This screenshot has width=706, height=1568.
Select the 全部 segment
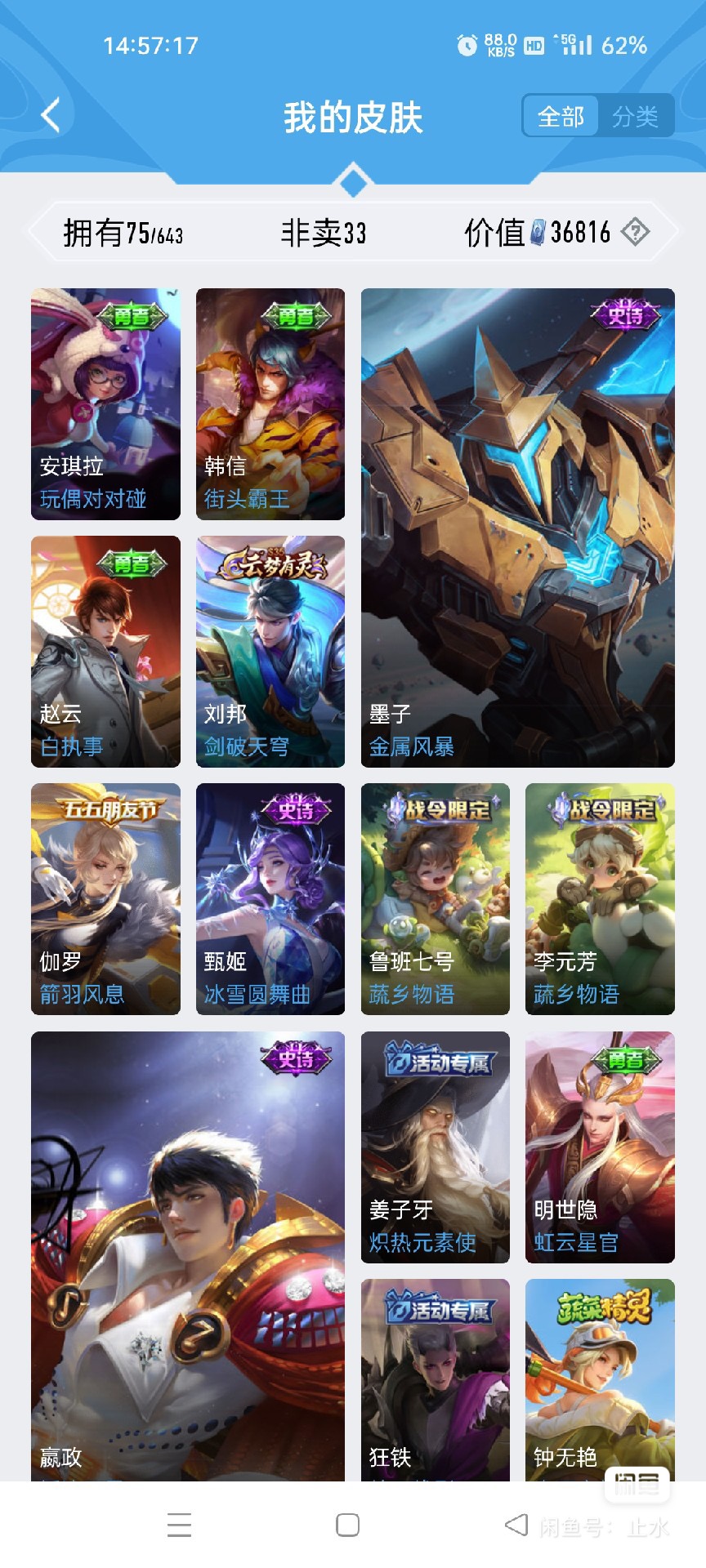tap(561, 116)
